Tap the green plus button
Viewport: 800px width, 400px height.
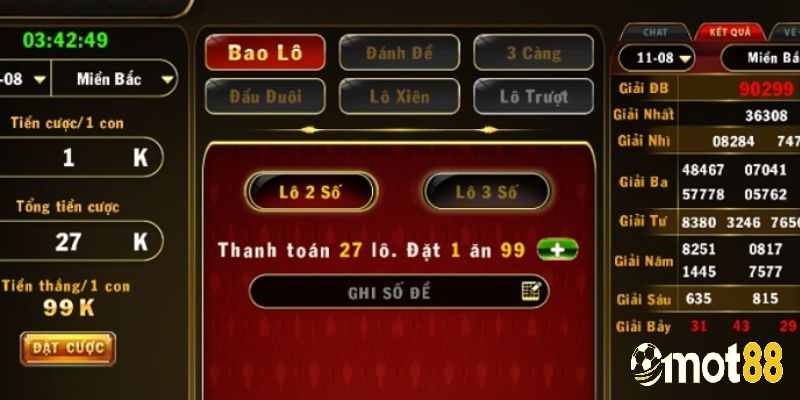pyautogui.click(x=557, y=250)
